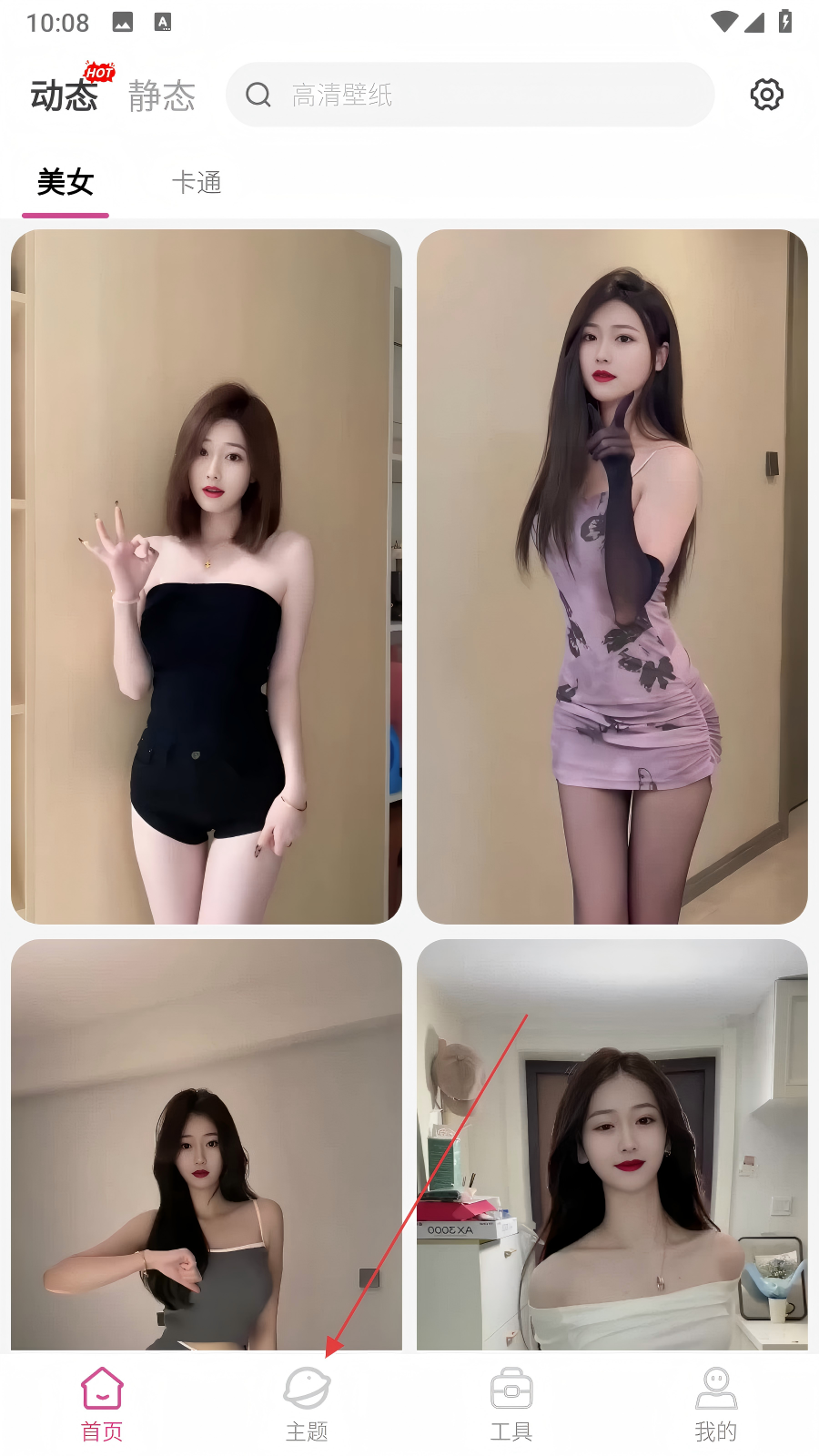Switch to the 静态 wallpapers tab
The height and width of the screenshot is (1456, 819).
point(161,96)
